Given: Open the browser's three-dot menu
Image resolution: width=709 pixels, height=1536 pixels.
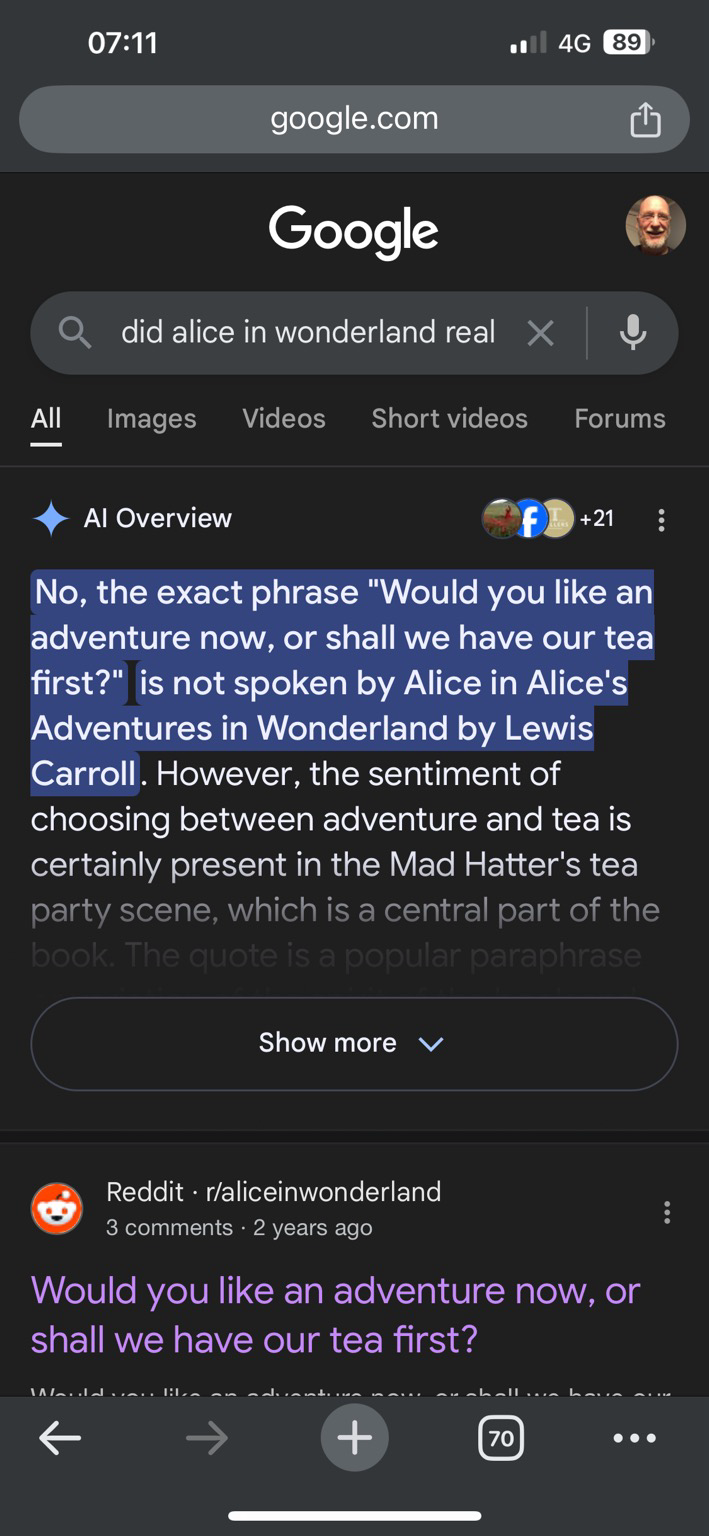Looking at the screenshot, I should [635, 1438].
